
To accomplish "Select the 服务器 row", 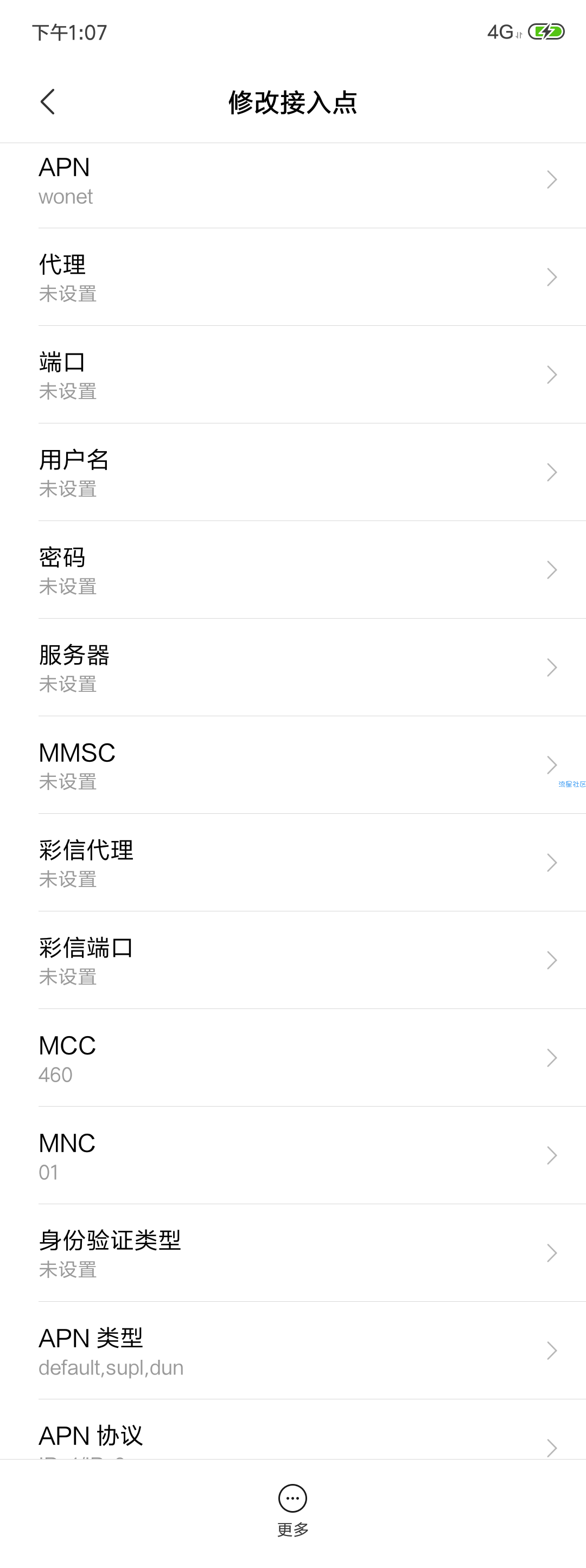I will [292, 668].
